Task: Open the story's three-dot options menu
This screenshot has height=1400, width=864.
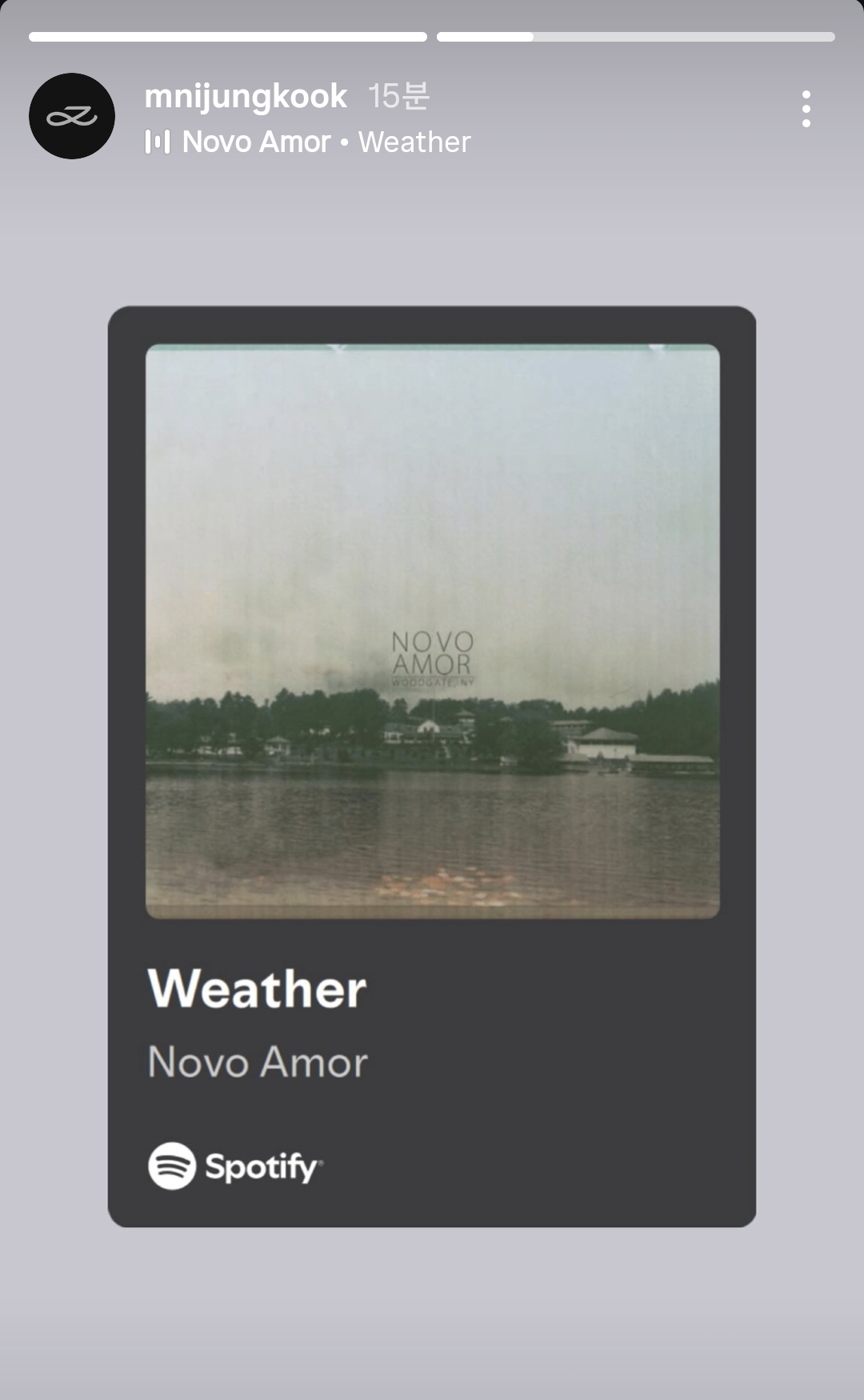Action: click(806, 109)
